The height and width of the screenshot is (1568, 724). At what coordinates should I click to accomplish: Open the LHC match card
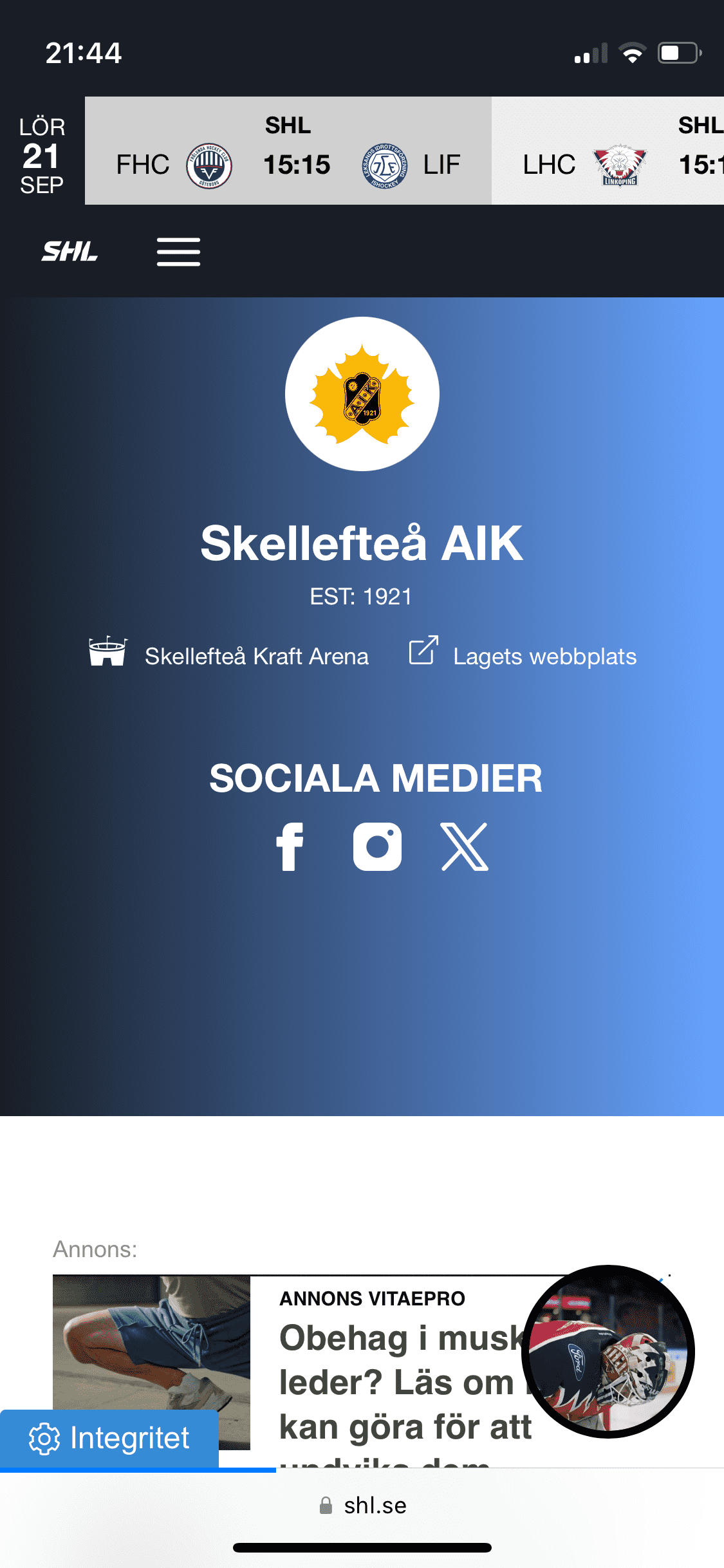click(608, 151)
